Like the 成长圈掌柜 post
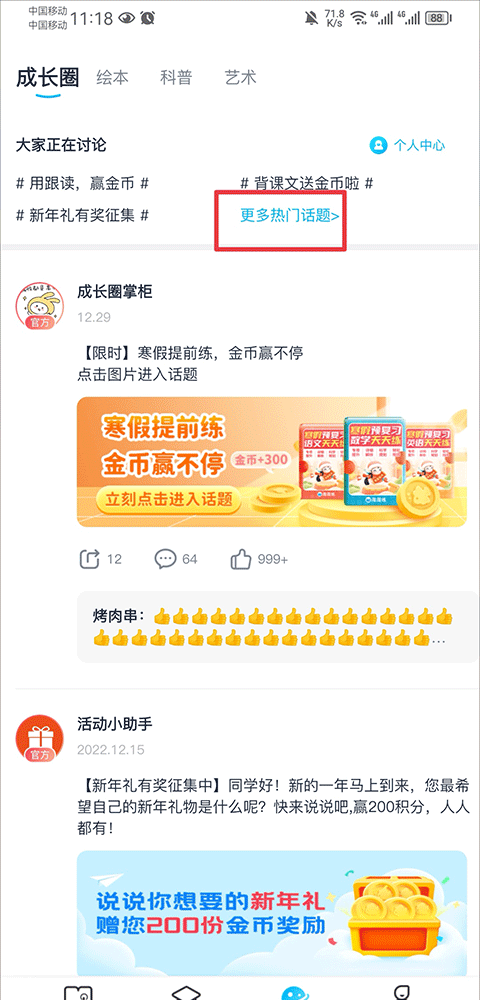 pos(259,559)
